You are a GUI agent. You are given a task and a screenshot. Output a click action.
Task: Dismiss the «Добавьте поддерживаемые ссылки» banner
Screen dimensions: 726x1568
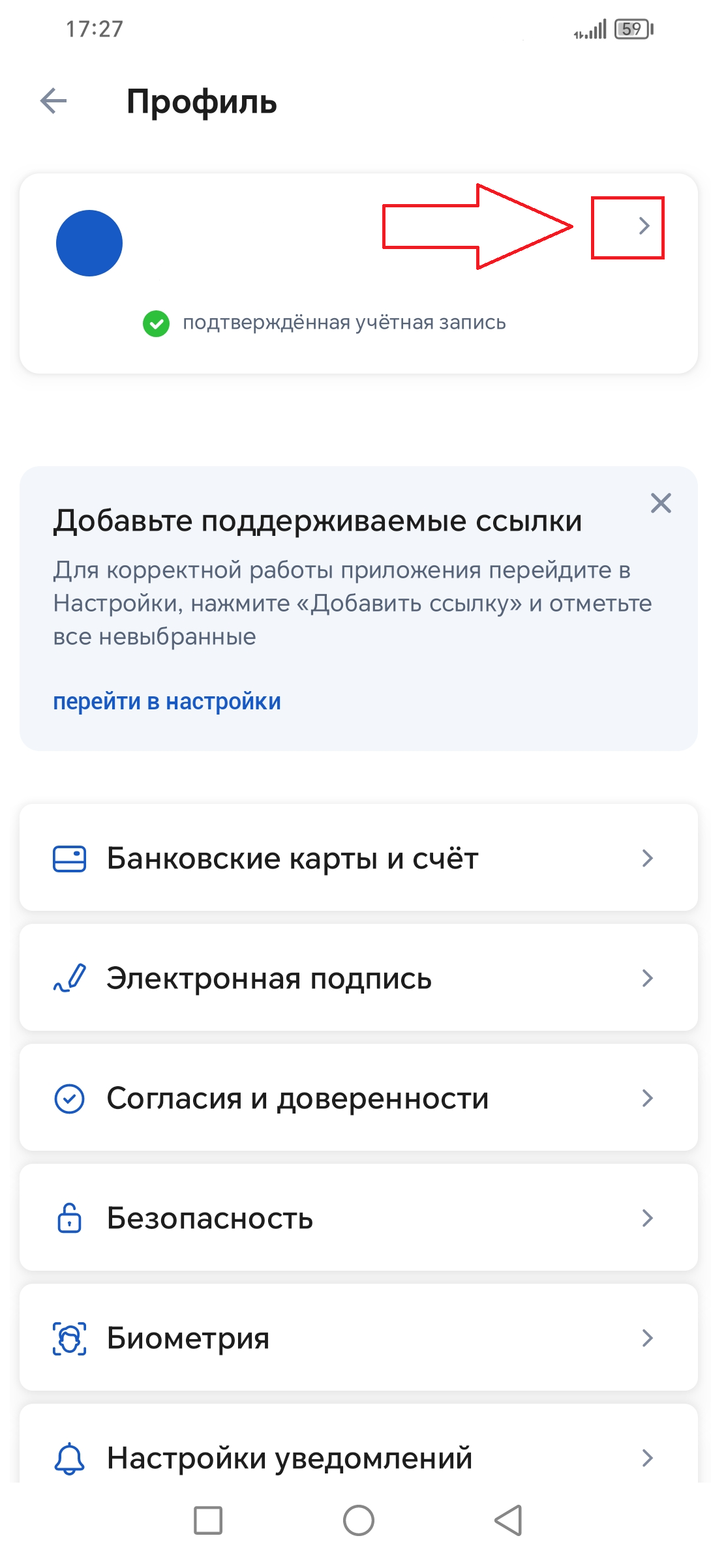pyautogui.click(x=661, y=503)
